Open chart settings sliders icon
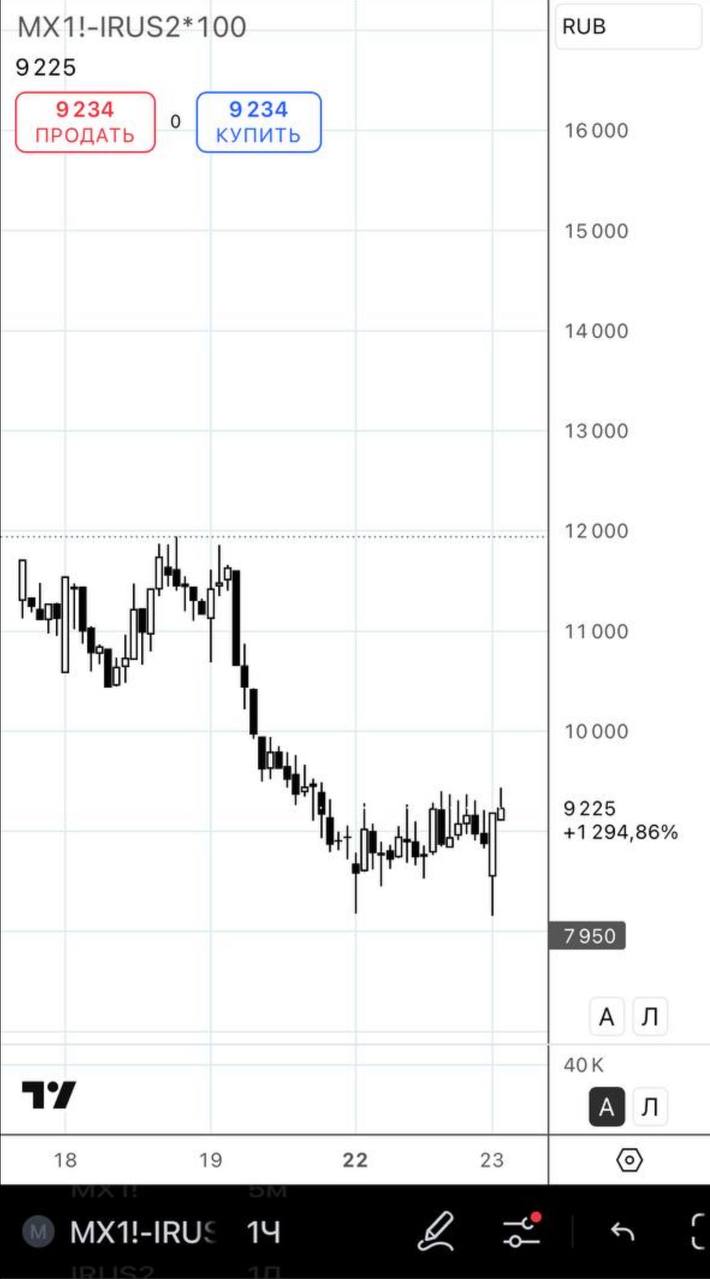 pyautogui.click(x=521, y=1232)
